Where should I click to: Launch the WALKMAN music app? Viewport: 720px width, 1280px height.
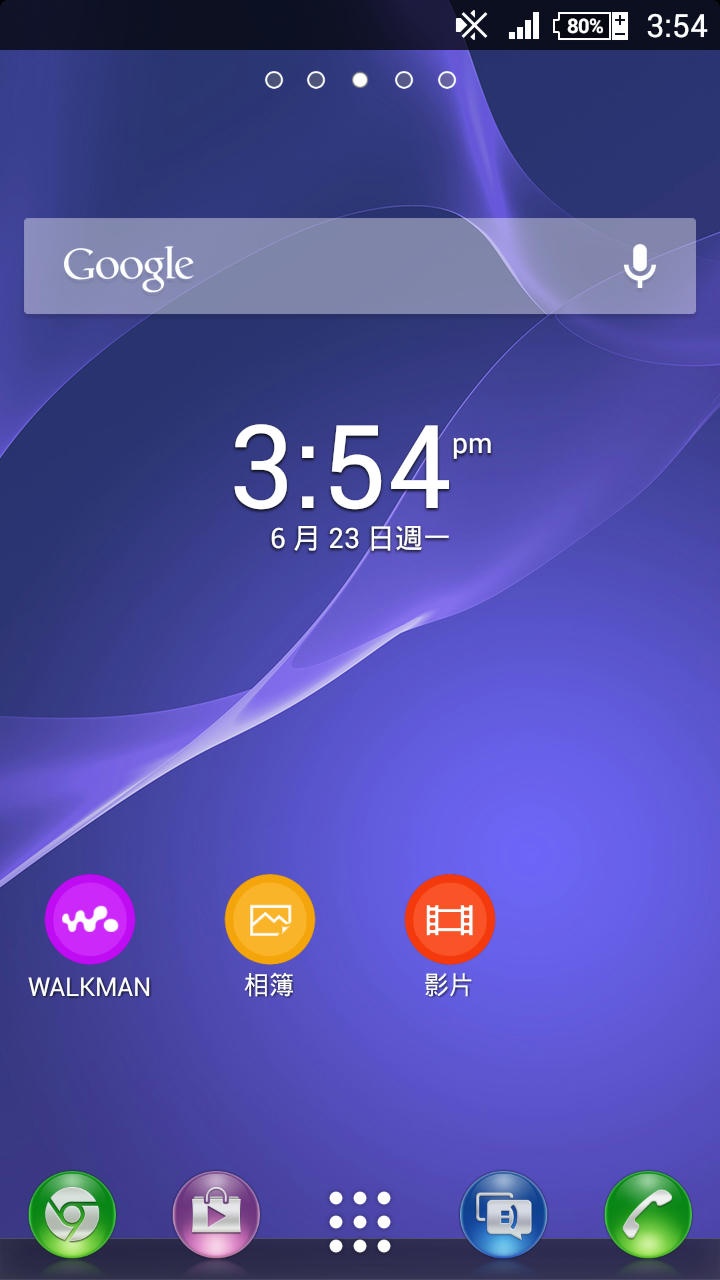pyautogui.click(x=90, y=920)
